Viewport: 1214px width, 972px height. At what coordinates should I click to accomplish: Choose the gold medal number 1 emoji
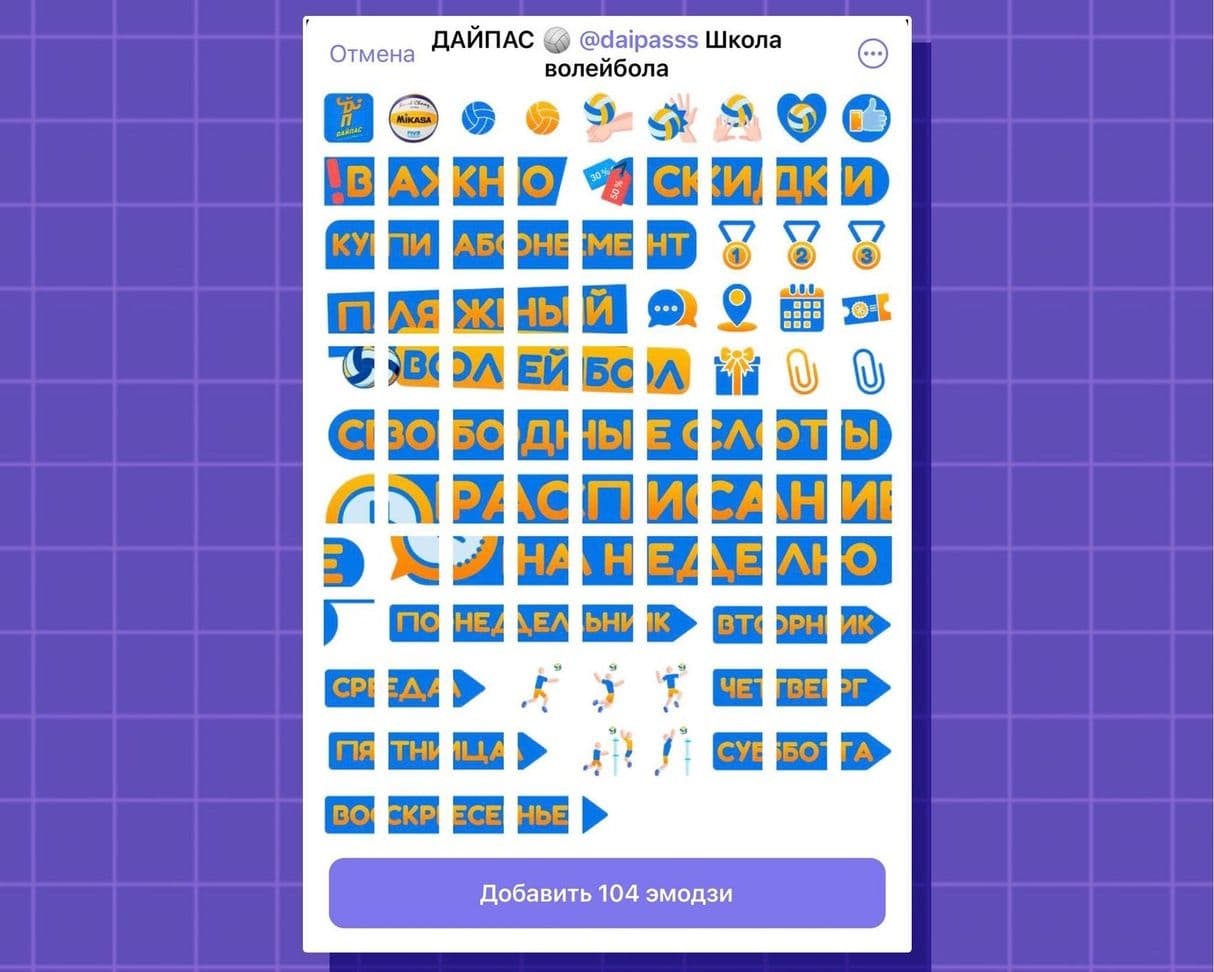click(736, 245)
